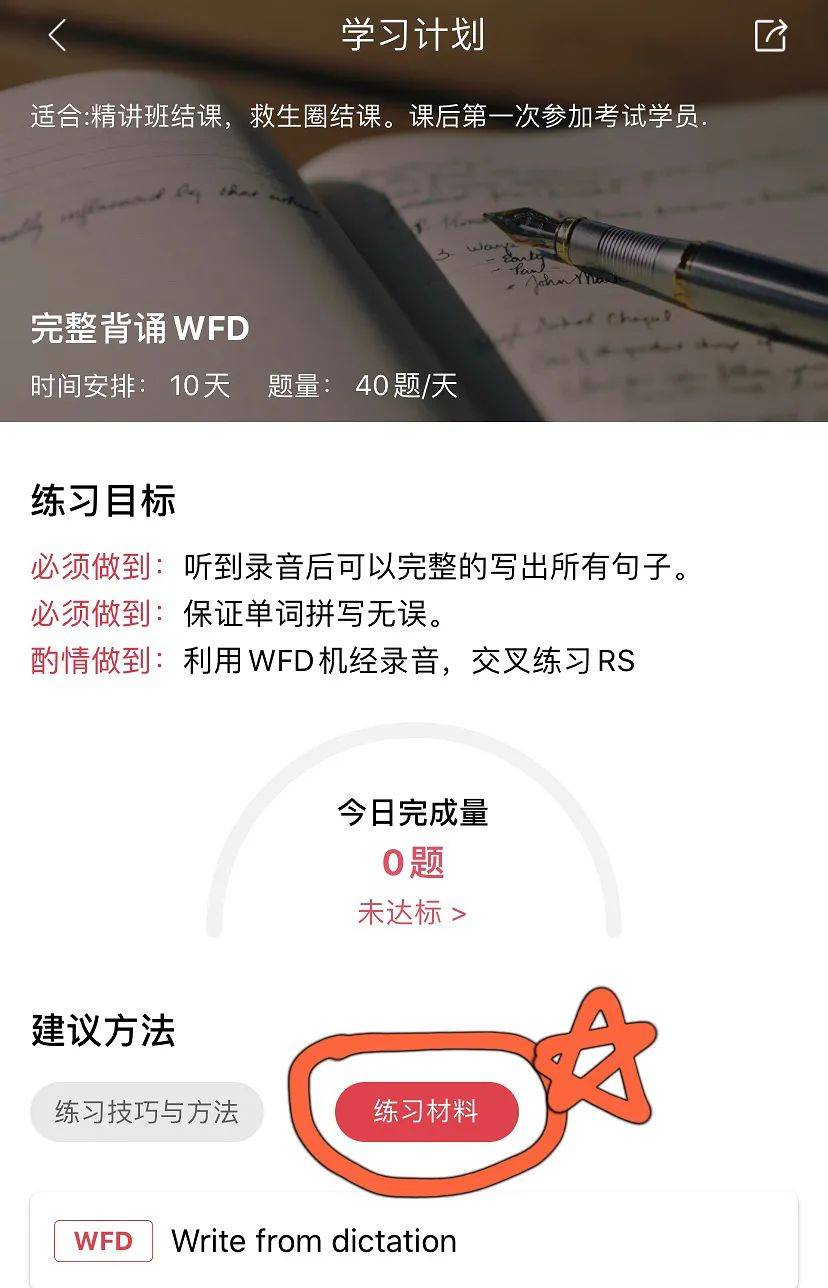
Task: Open the 未达标 progress details
Action: 412,913
